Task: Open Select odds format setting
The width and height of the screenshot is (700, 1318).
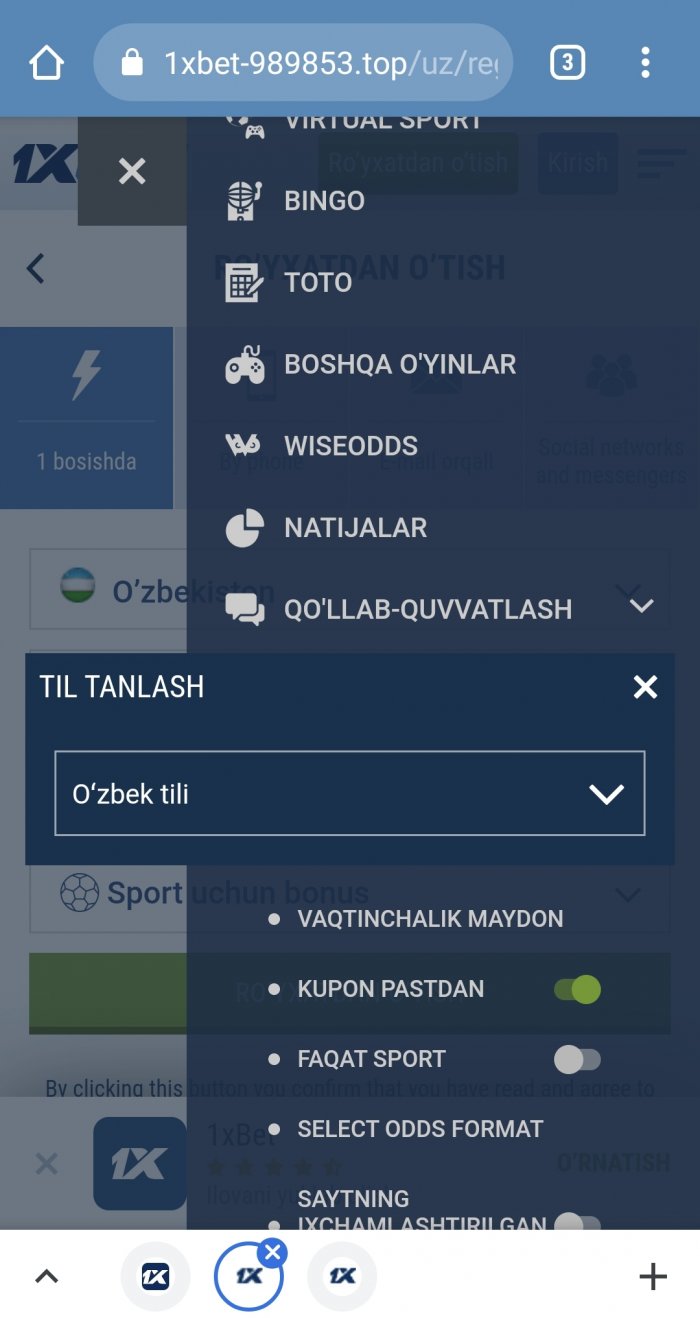Action: click(x=420, y=1129)
